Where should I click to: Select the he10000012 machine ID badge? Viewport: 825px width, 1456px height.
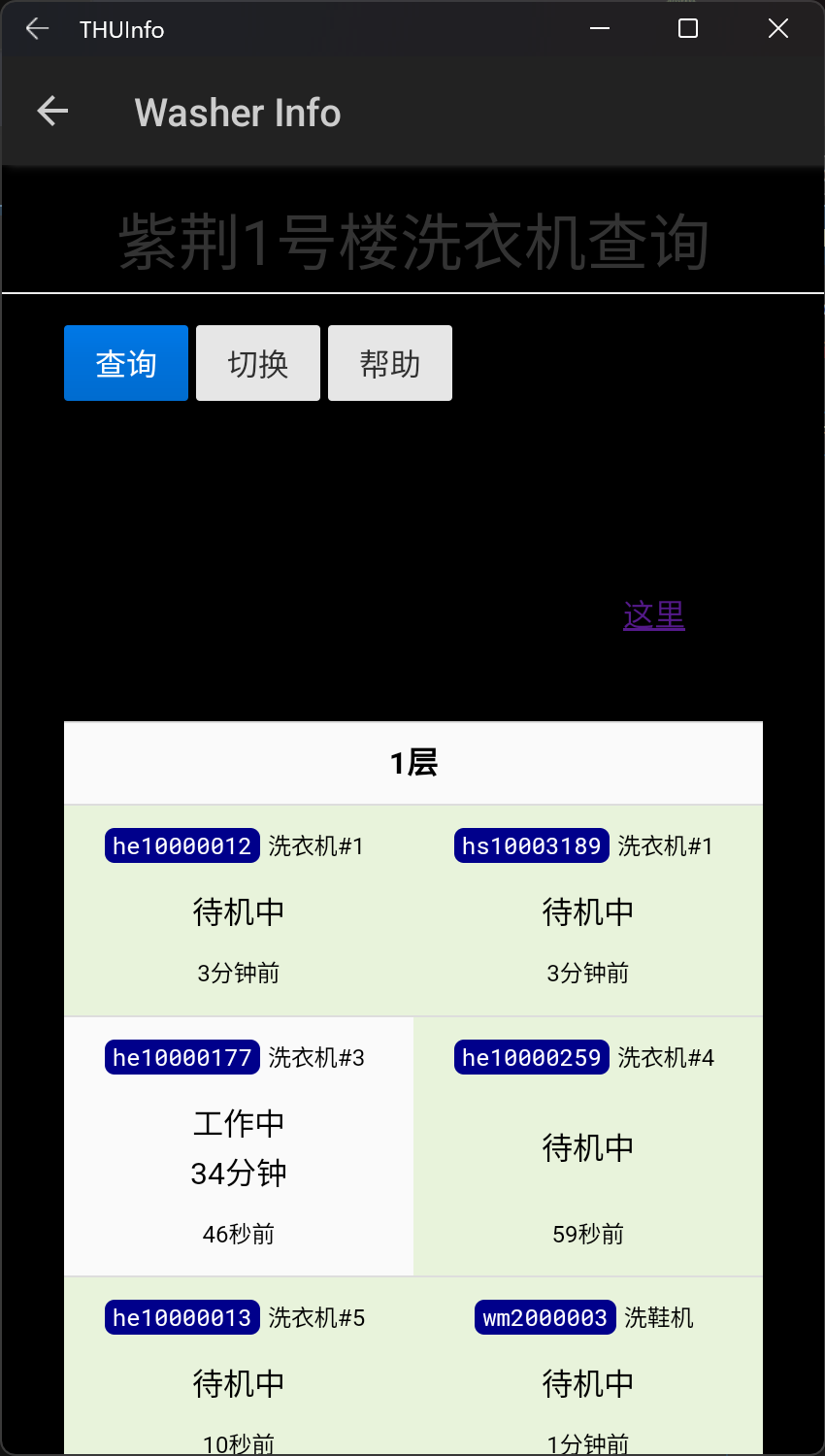[181, 844]
